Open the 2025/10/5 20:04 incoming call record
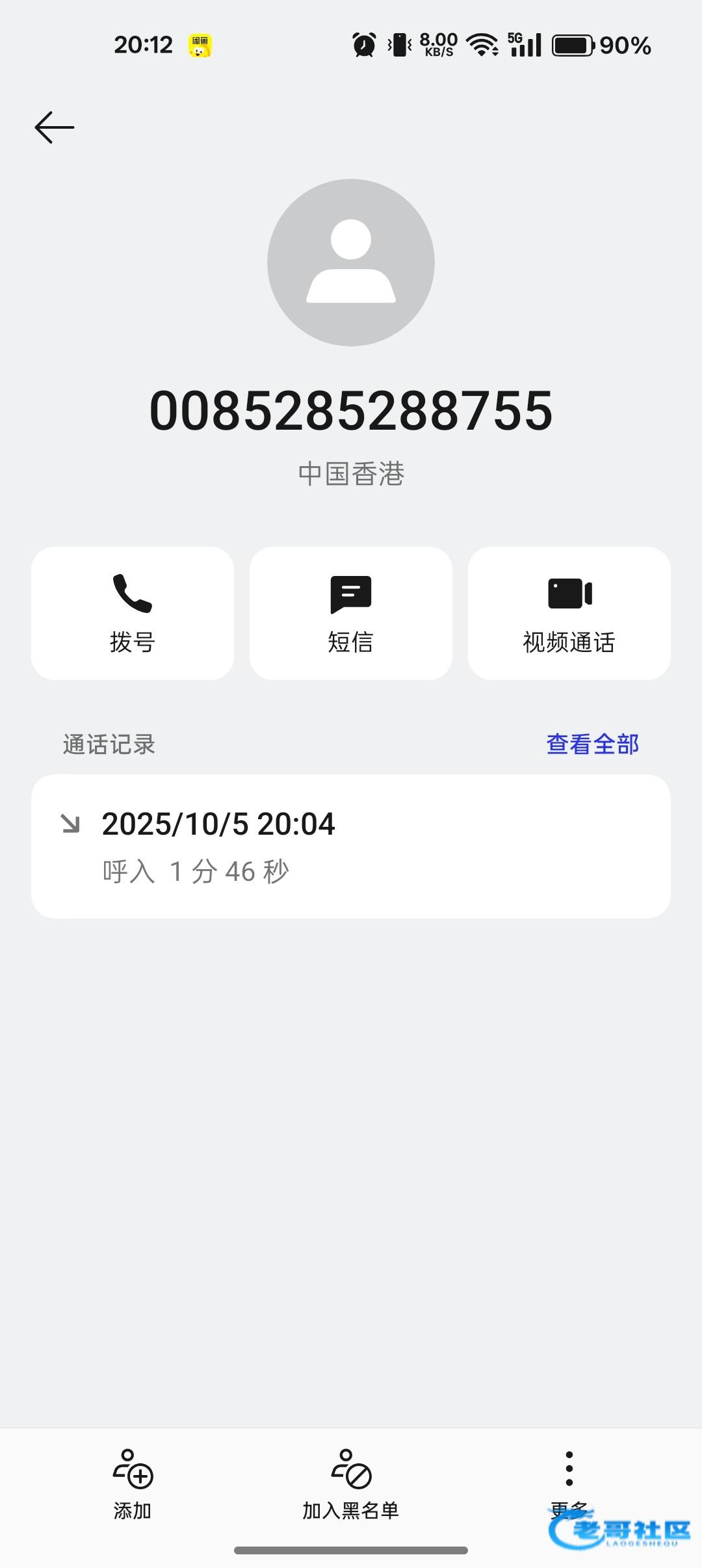 [351, 846]
